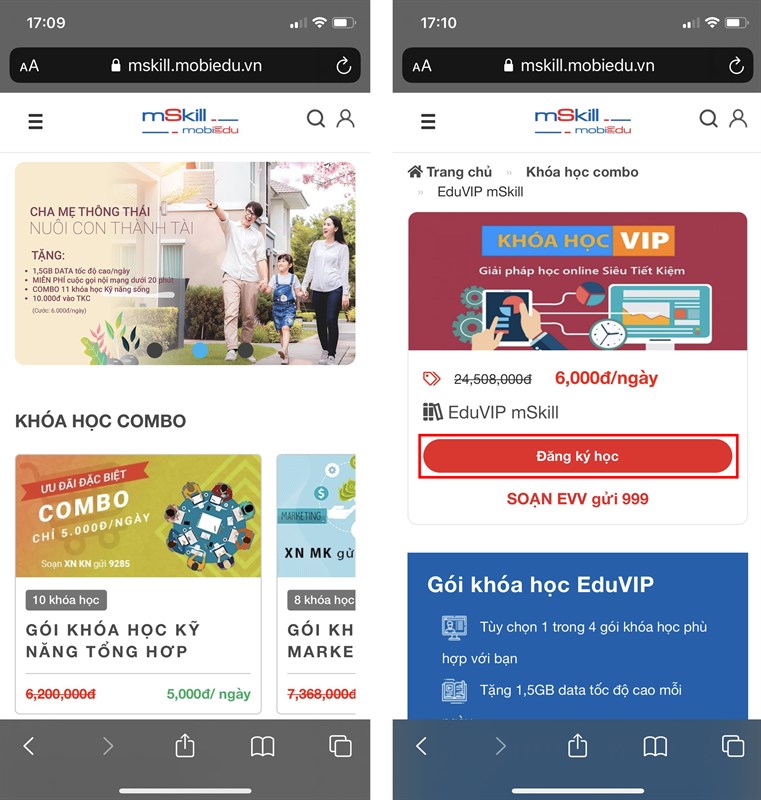The image size is (761, 800).
Task: Open the Trang chủ breadcrumb link
Action: point(450,172)
